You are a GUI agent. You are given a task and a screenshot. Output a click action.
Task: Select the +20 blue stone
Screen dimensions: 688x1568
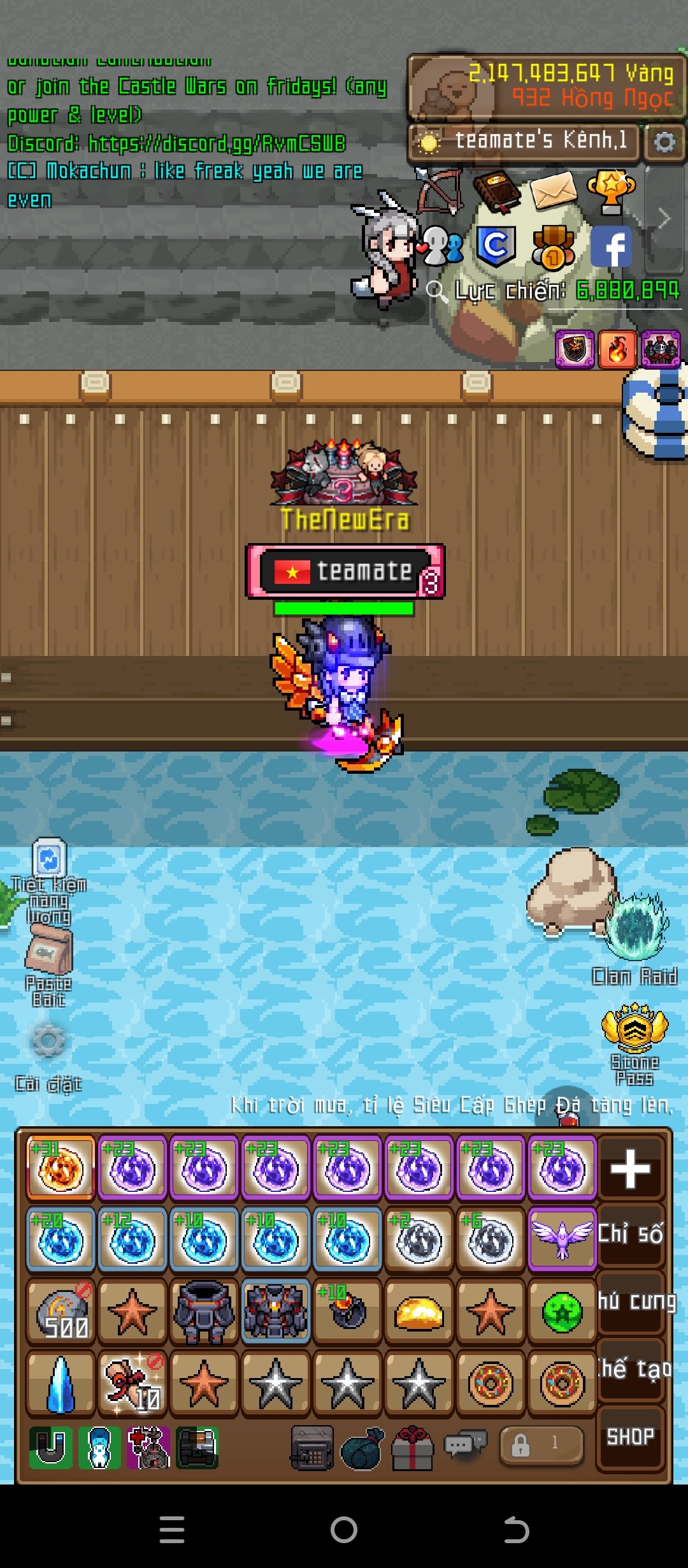coord(61,1240)
